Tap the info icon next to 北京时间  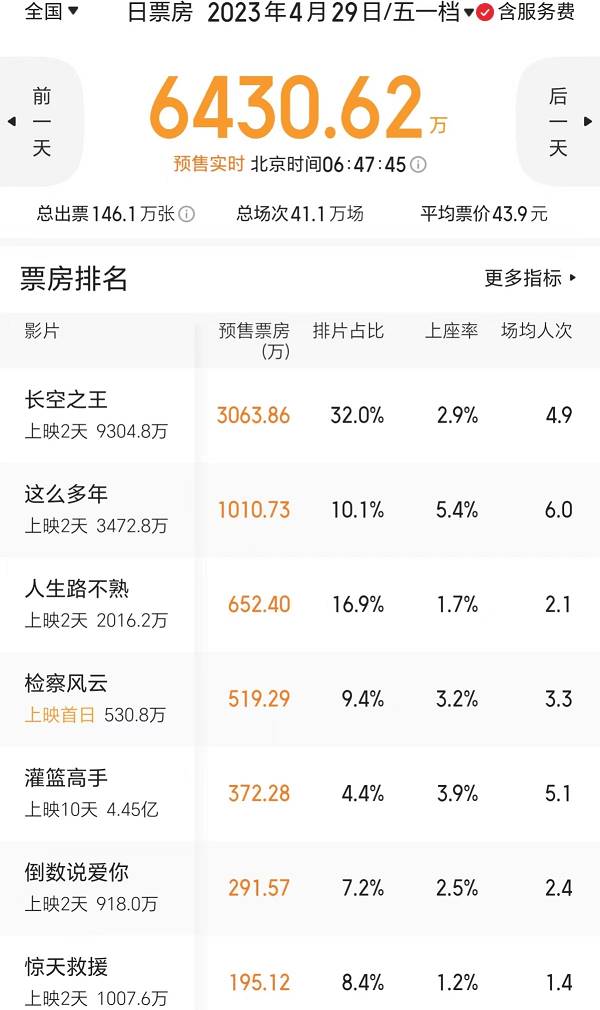click(x=418, y=164)
